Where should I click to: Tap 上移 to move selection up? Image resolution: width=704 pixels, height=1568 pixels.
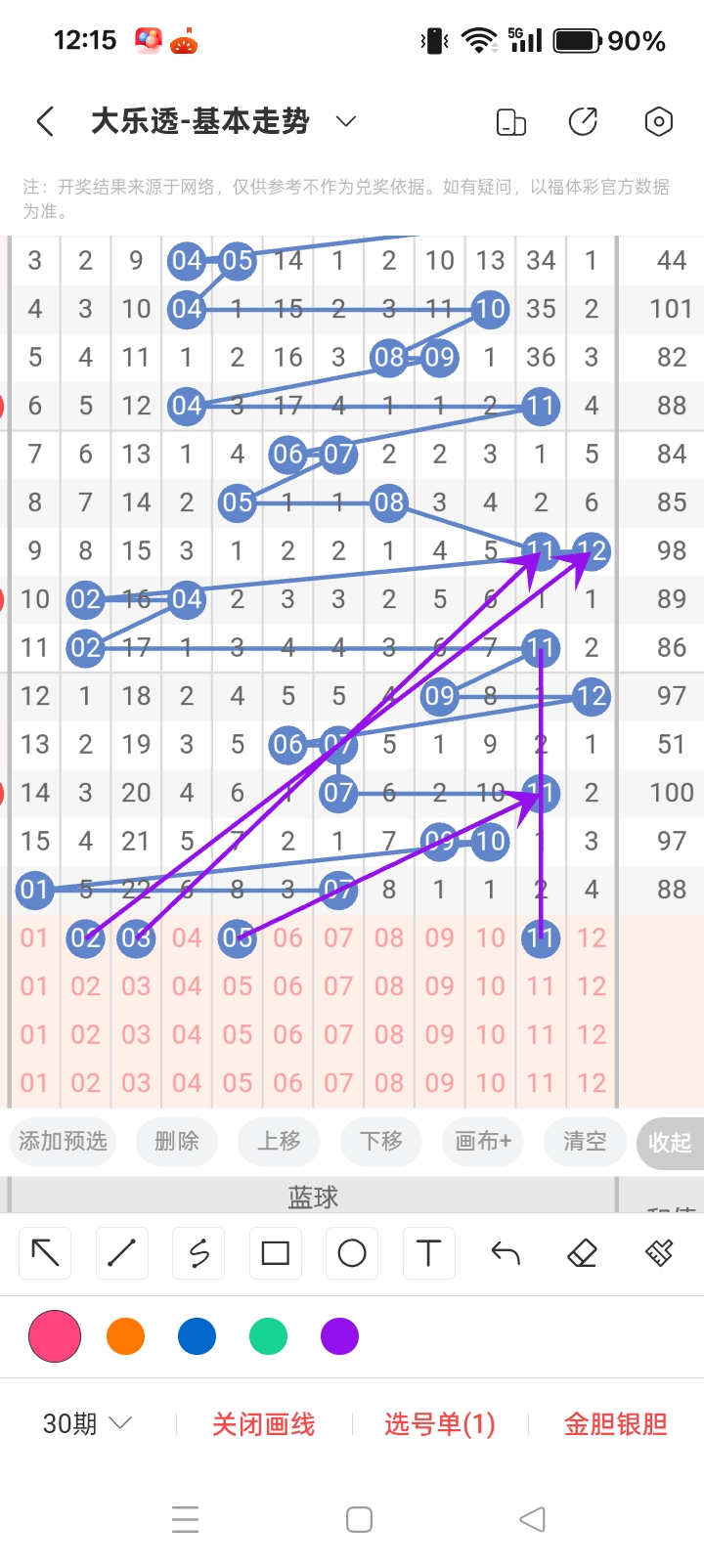click(x=279, y=1141)
